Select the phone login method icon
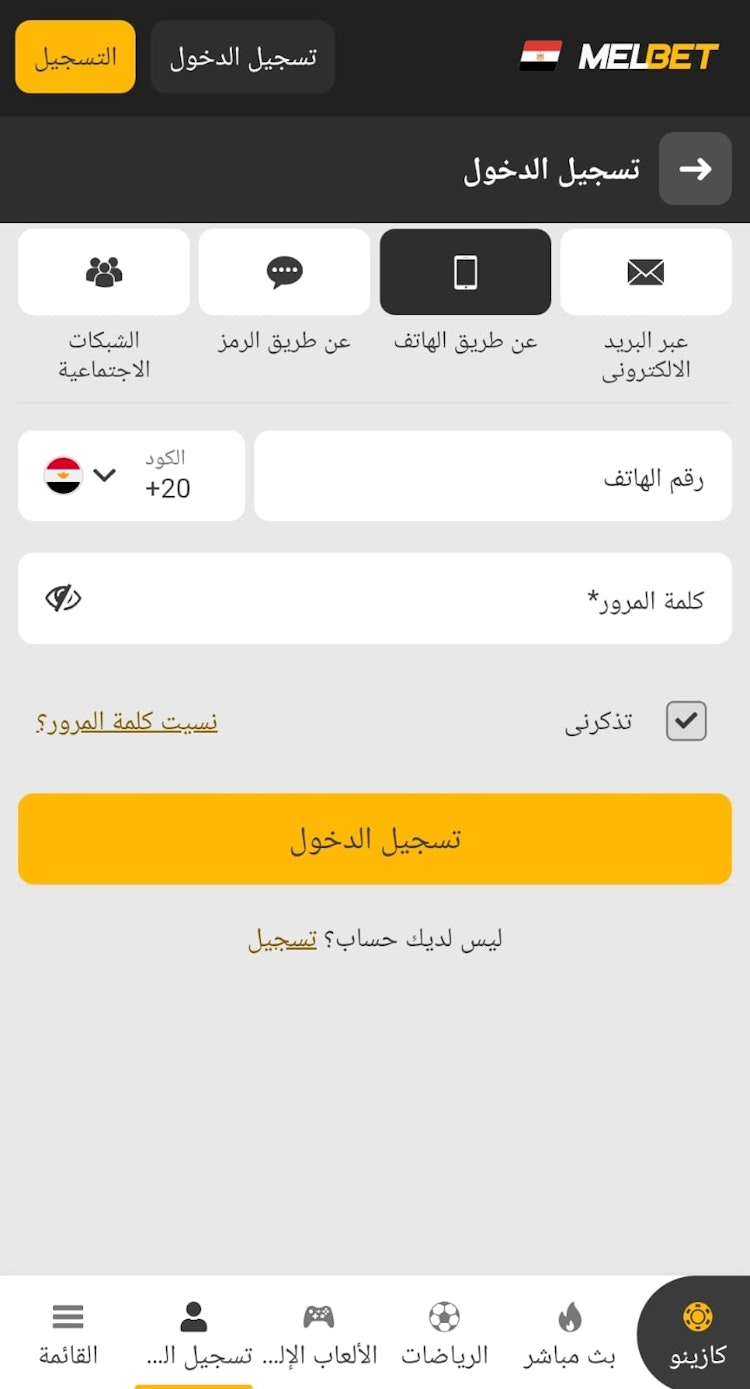This screenshot has height=1389, width=750. click(x=464, y=271)
